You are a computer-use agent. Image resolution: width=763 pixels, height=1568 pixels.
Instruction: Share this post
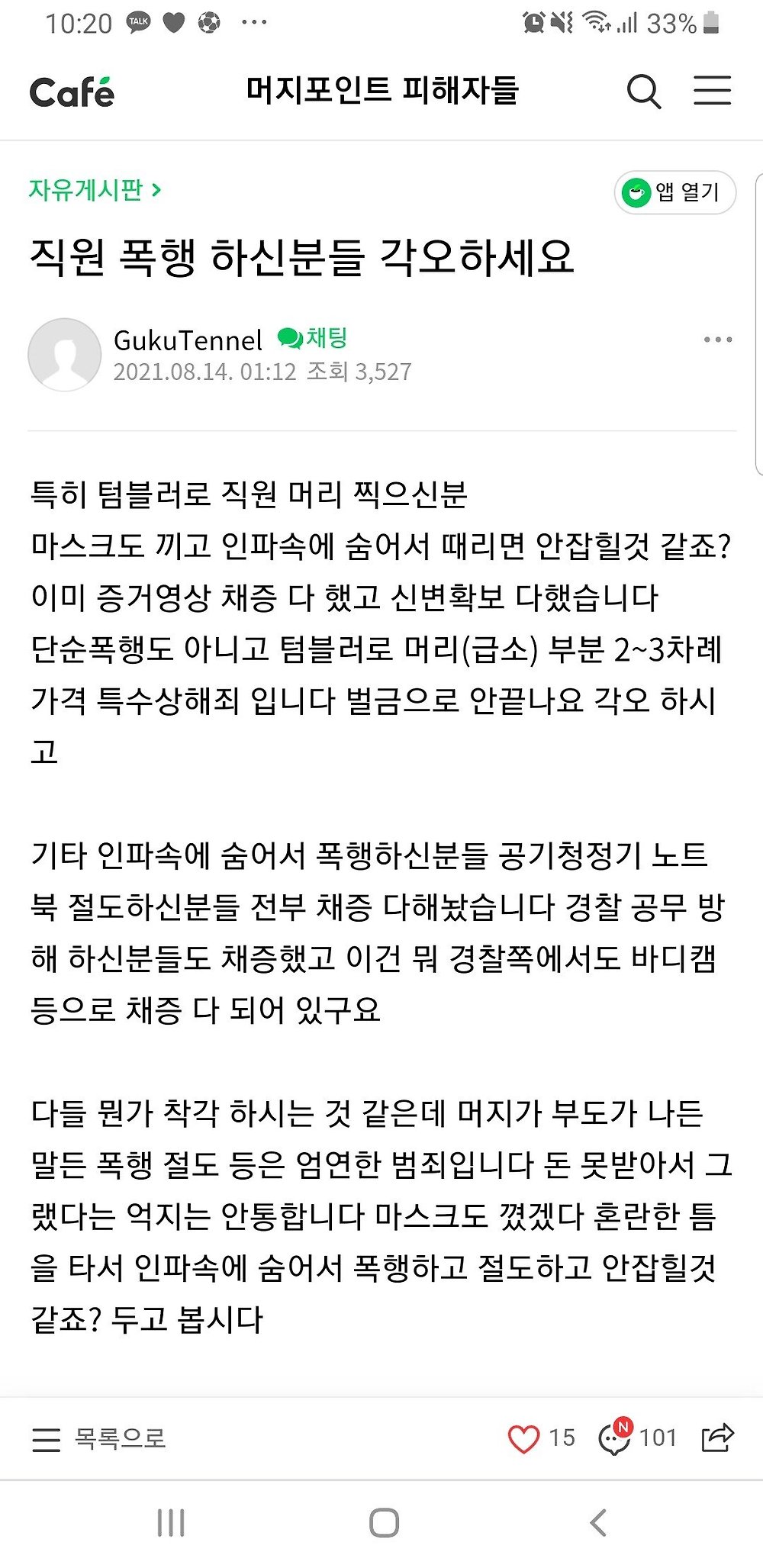coord(717,1438)
